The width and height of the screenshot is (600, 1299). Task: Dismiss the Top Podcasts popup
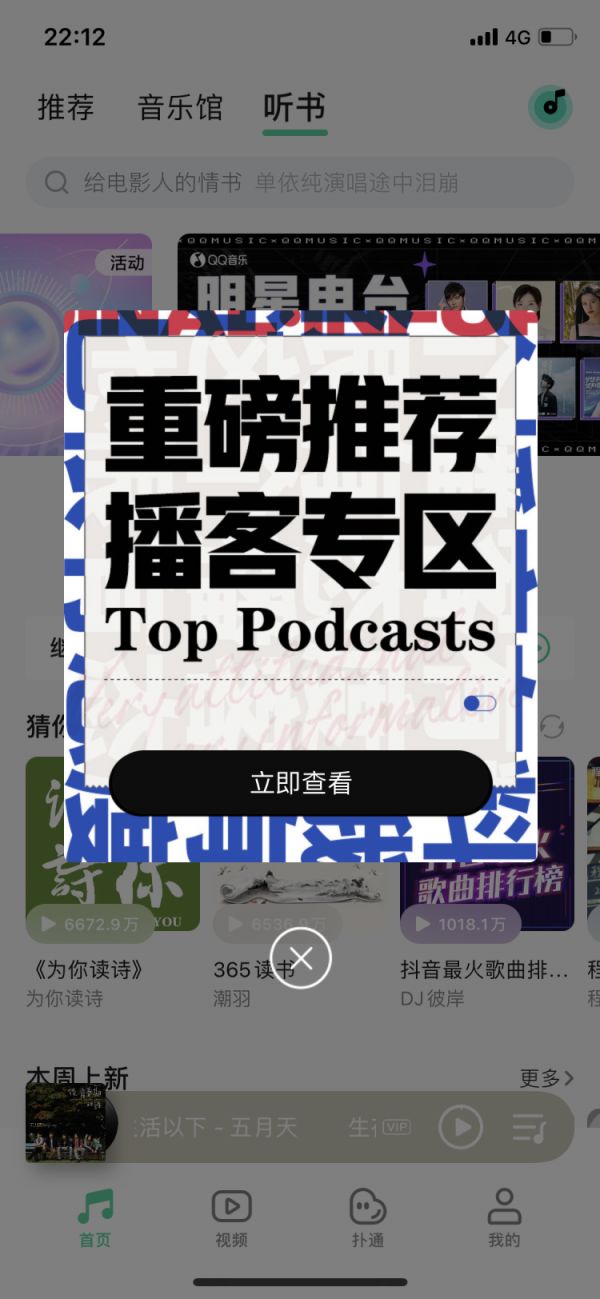300,958
